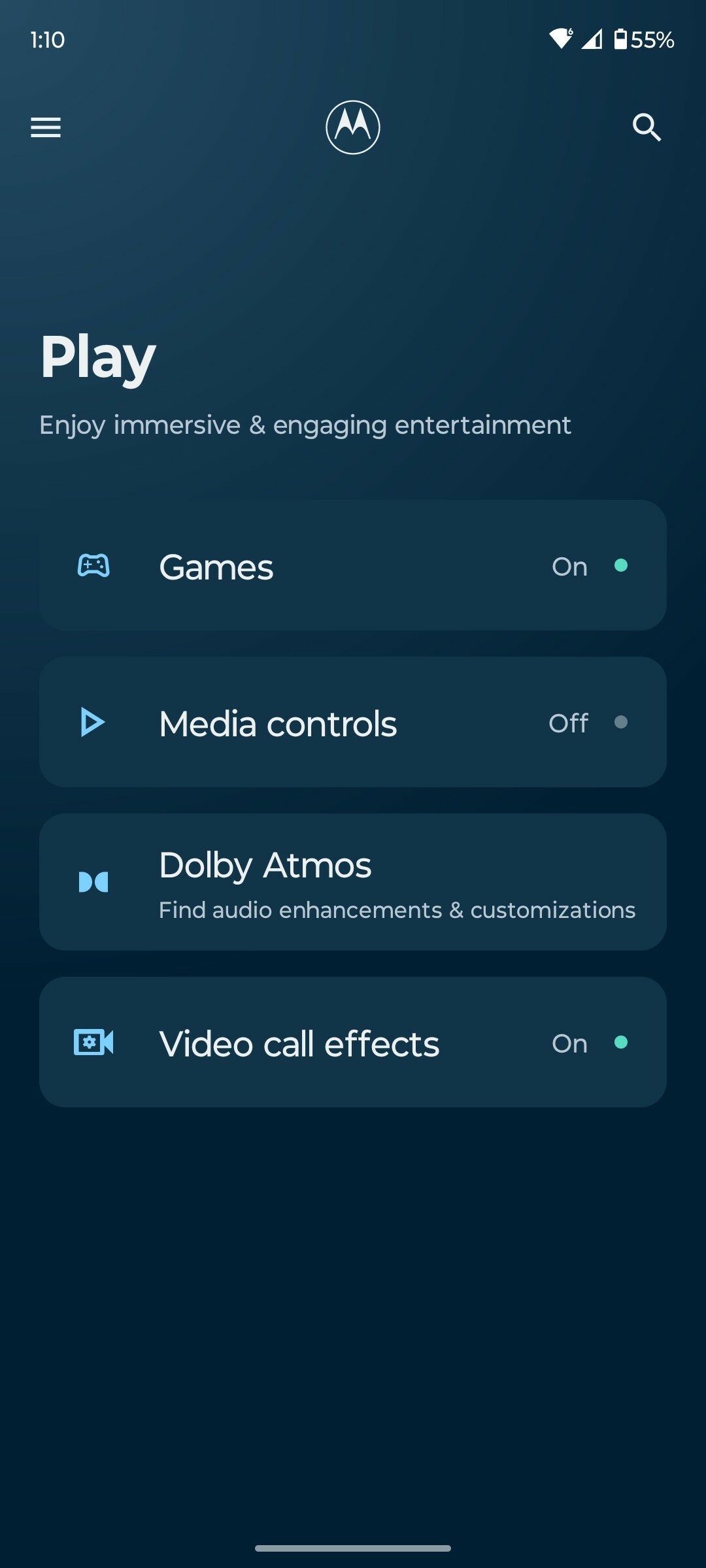The width and height of the screenshot is (706, 1568).
Task: Open the Games settings card
Action: tap(353, 565)
